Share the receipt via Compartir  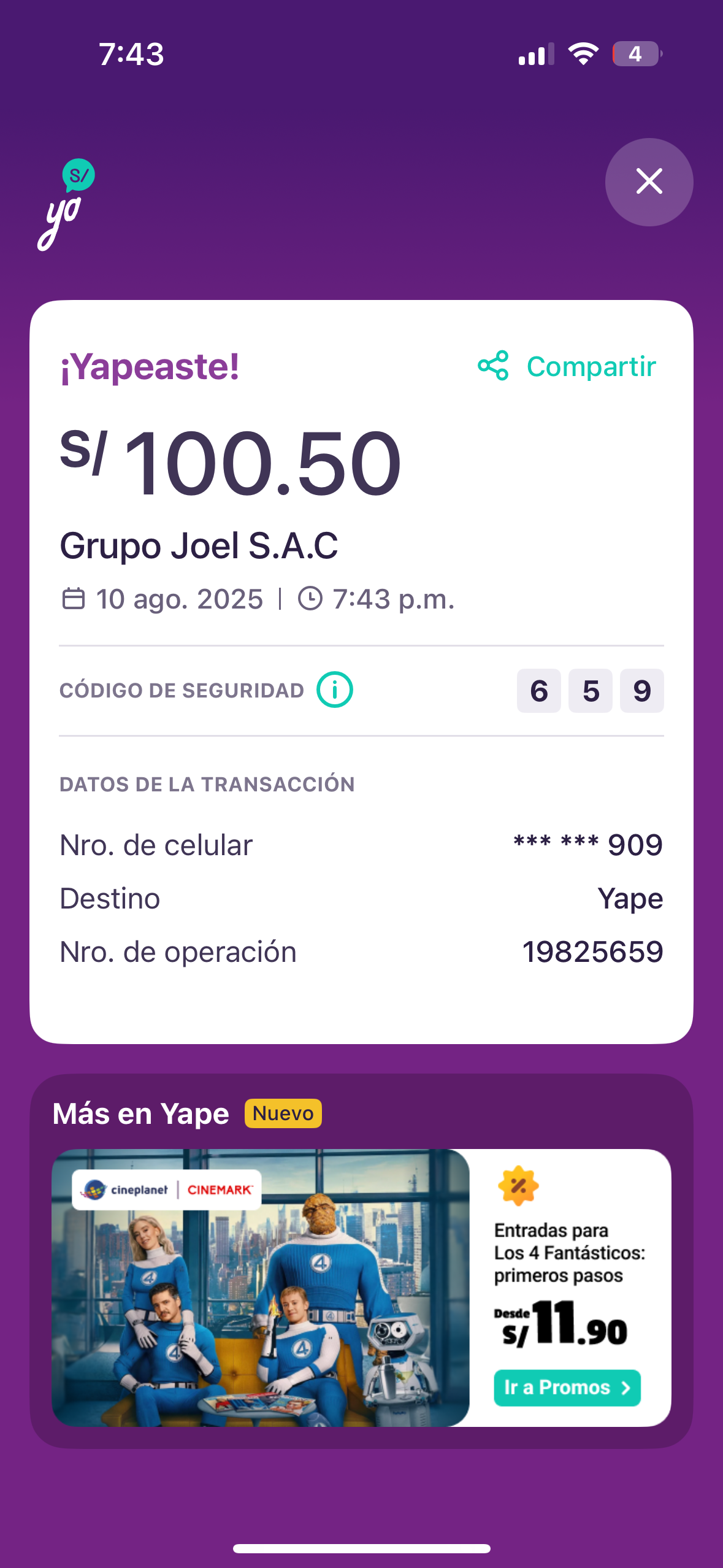tap(567, 366)
